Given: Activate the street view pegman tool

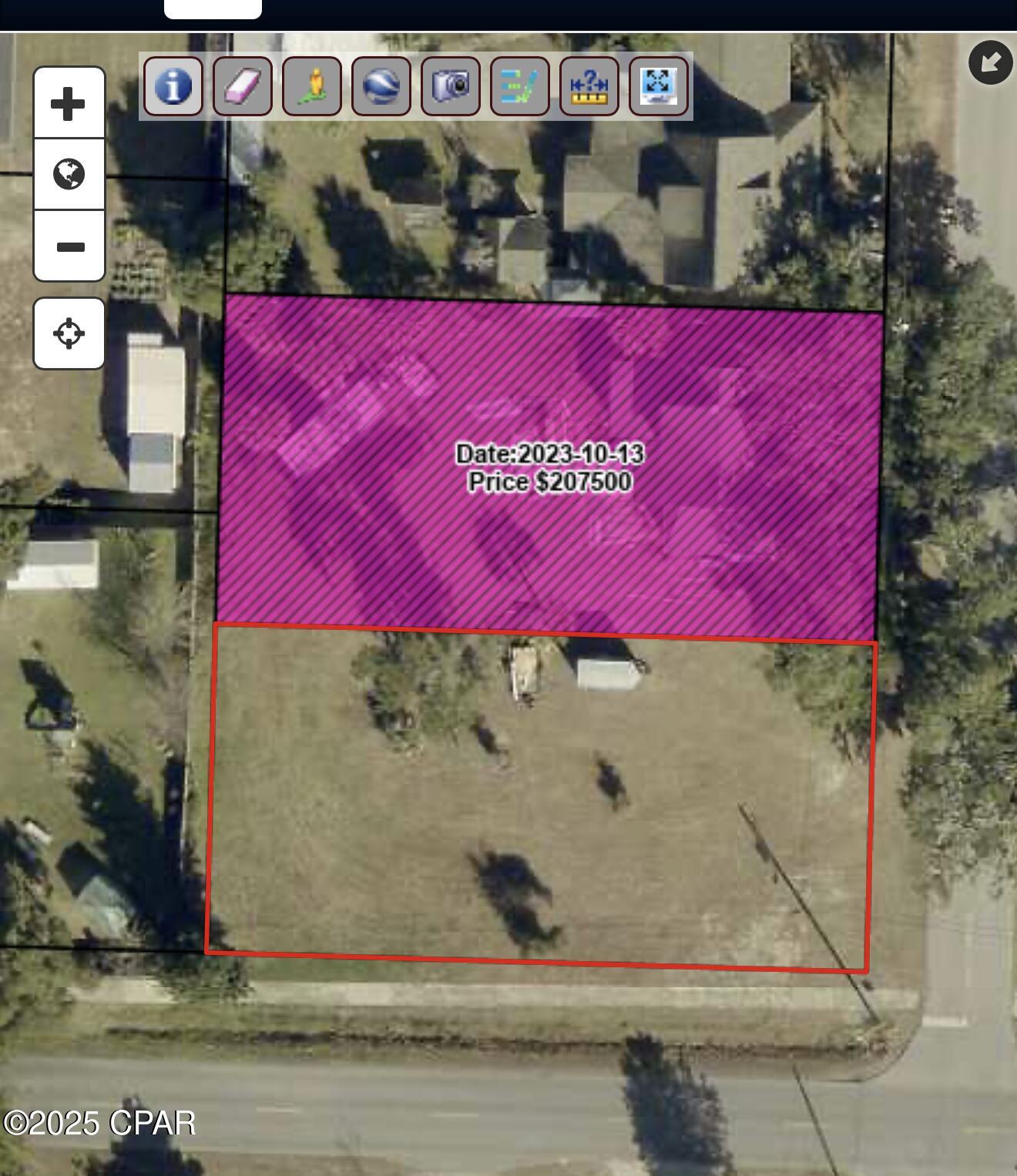Looking at the screenshot, I should coord(312,85).
